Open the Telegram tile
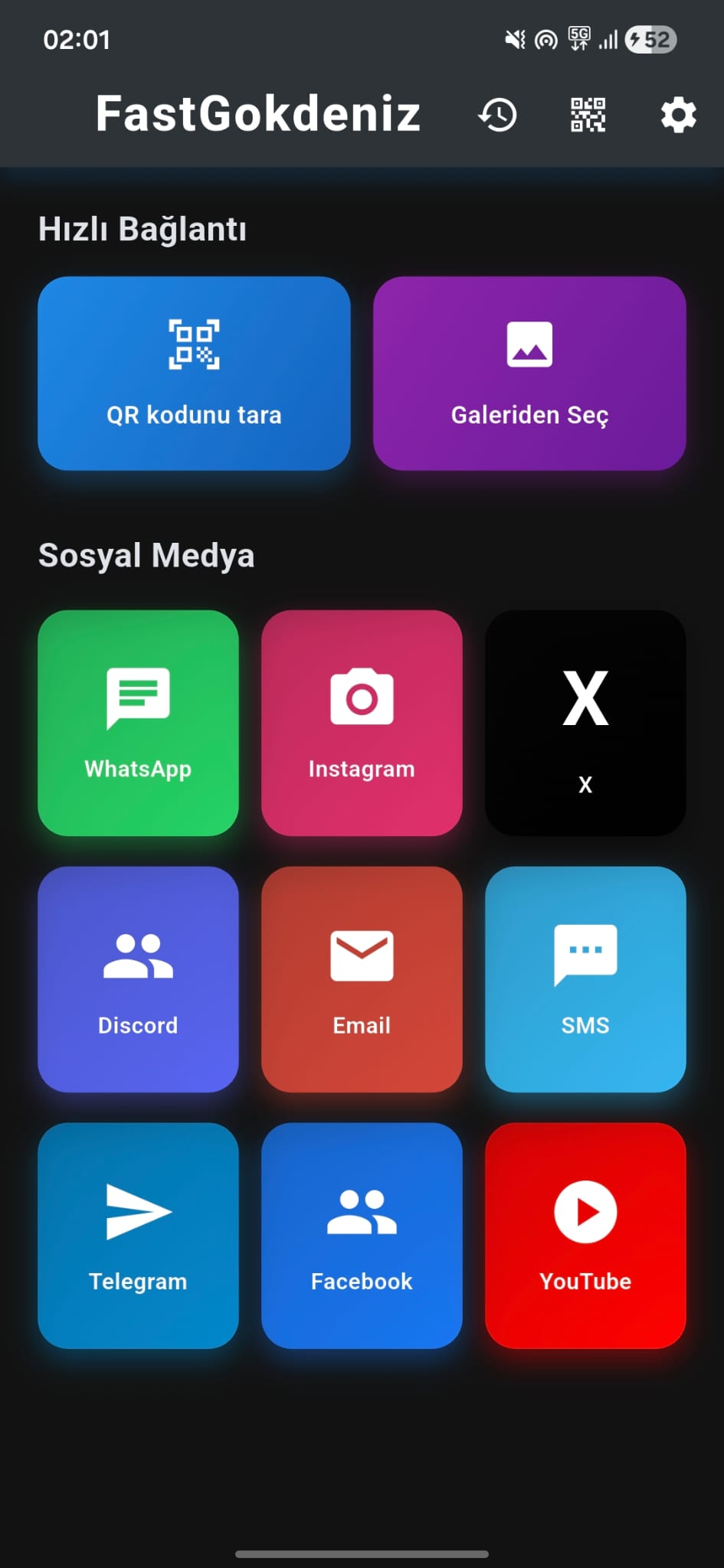This screenshot has width=724, height=1568. [x=138, y=1236]
